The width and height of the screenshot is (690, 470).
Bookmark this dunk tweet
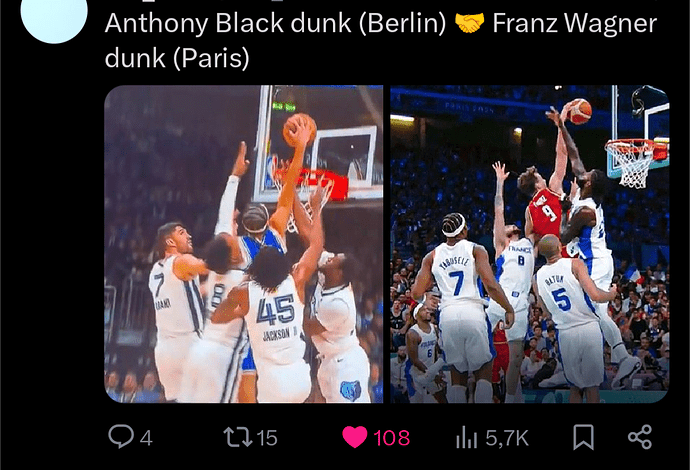tap(584, 437)
